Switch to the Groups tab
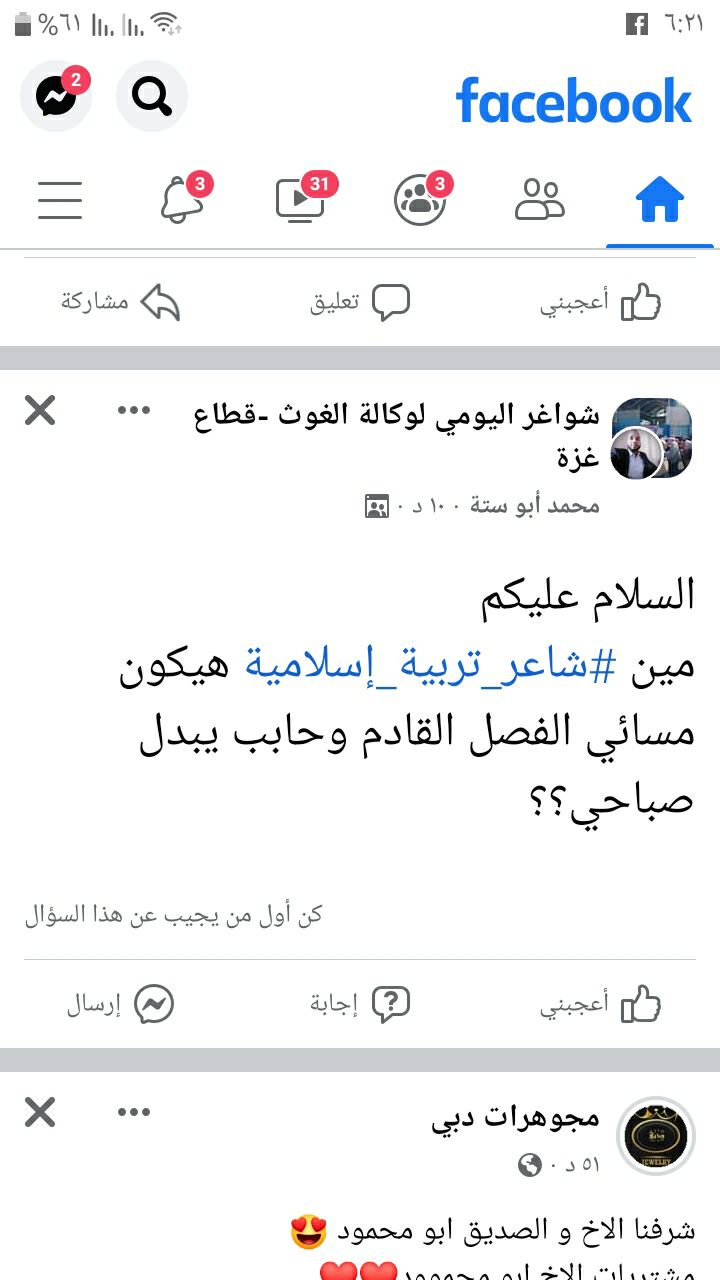The image size is (720, 1280). pos(419,200)
